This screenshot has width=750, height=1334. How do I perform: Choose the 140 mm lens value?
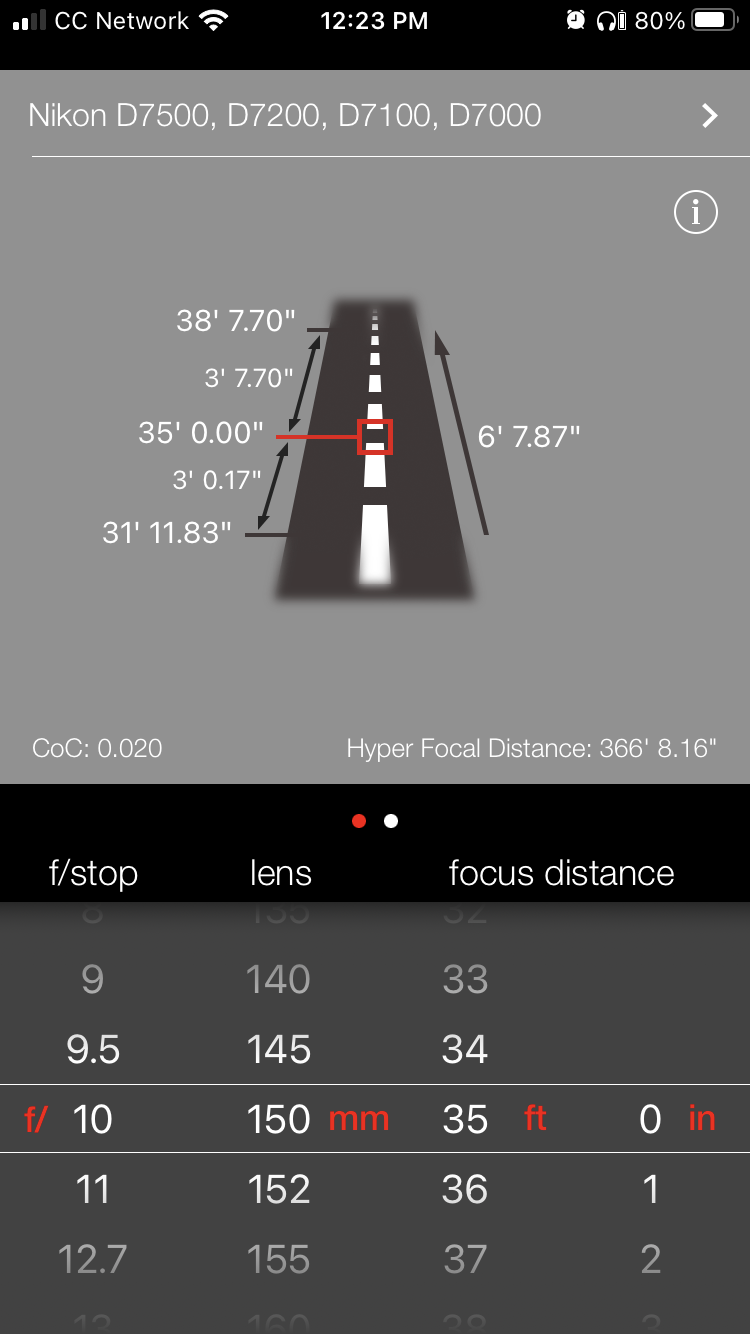[x=279, y=980]
